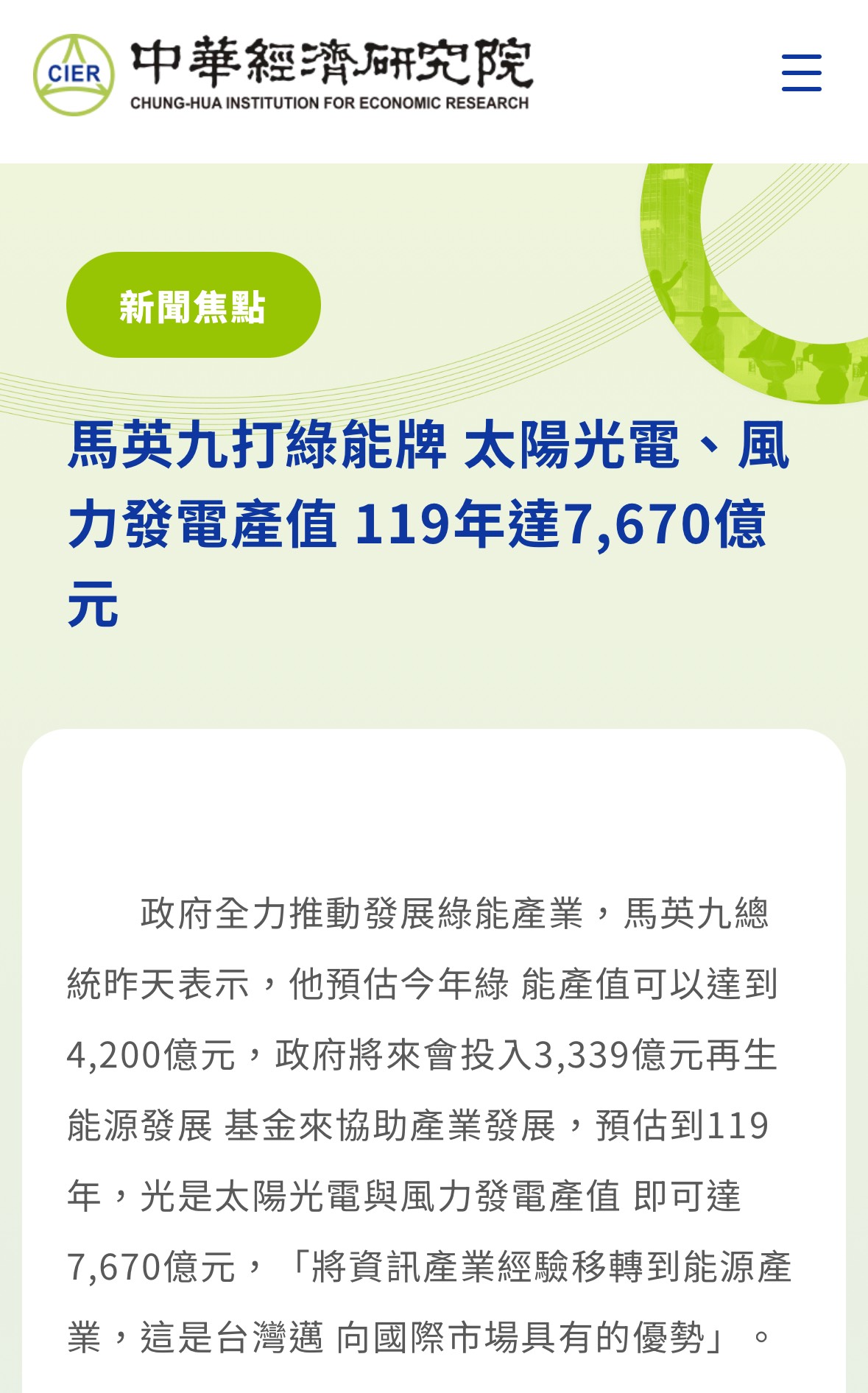Image resolution: width=868 pixels, height=1393 pixels.
Task: Open the hamburger navigation menu
Action: [x=801, y=73]
